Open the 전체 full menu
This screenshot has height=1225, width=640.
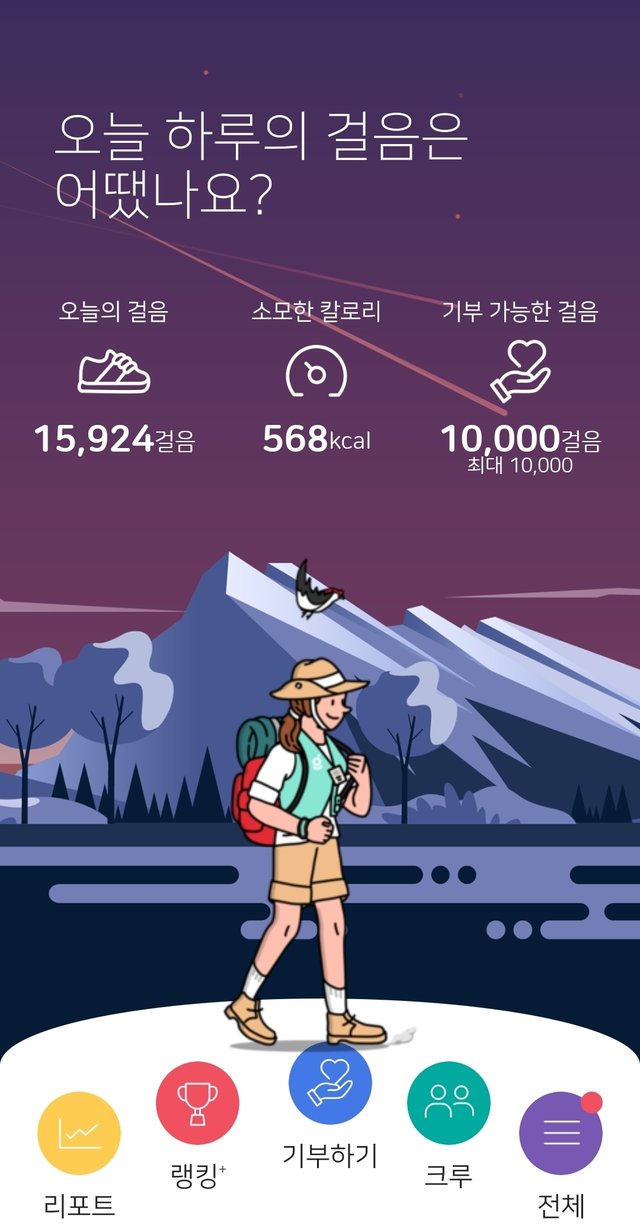point(560,1134)
